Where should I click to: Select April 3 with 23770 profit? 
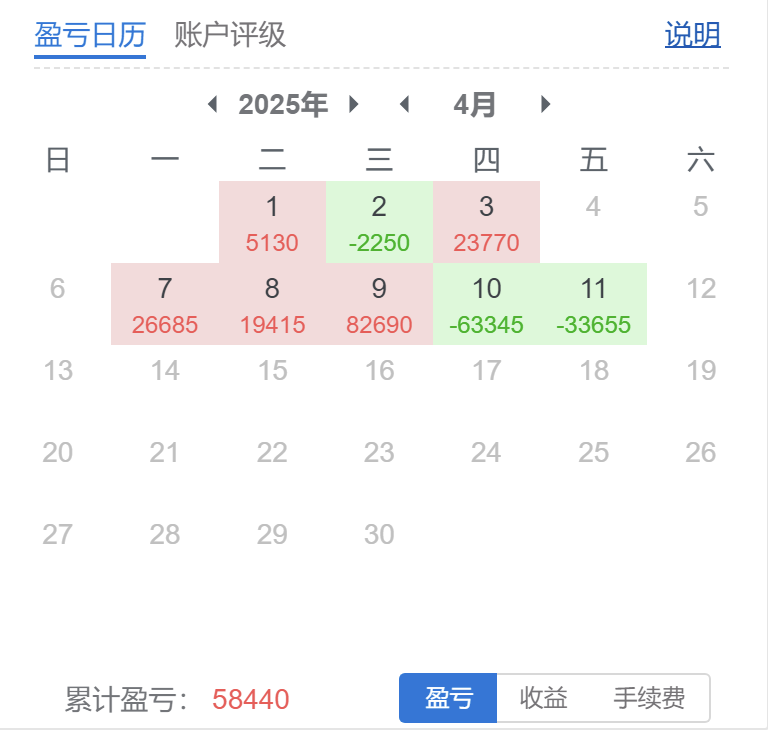[x=486, y=222]
